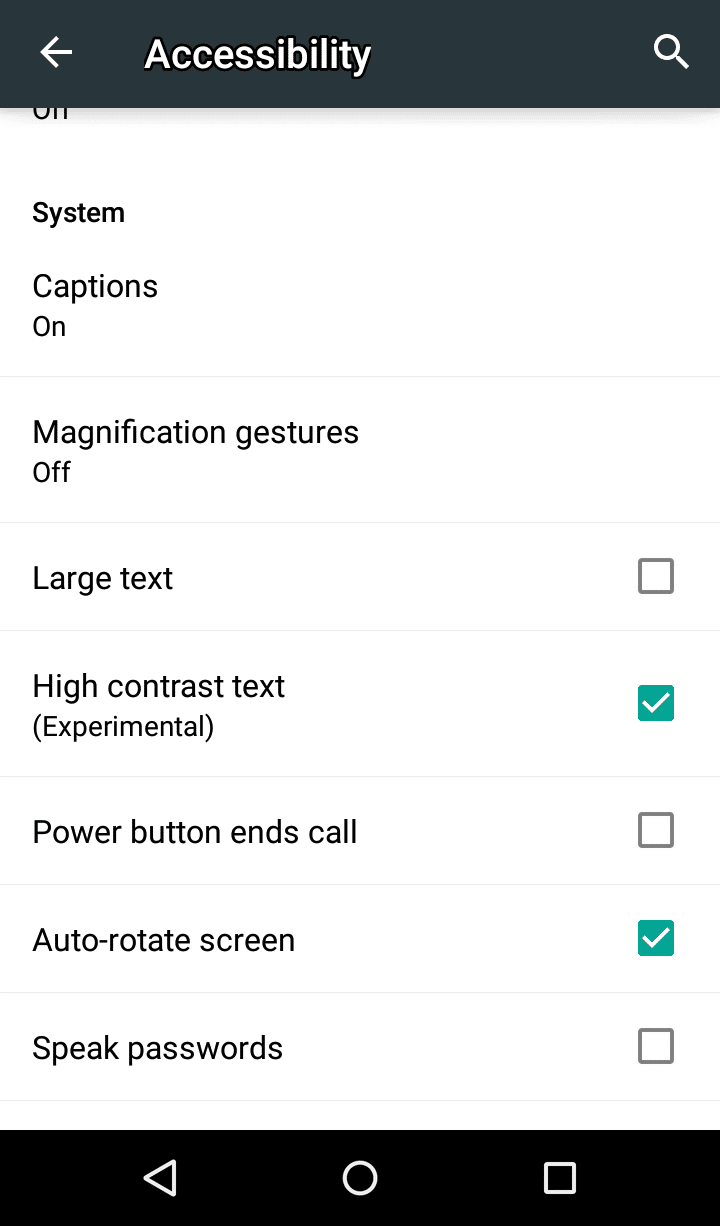720x1226 pixels.
Task: Tap the system home button
Action: pos(360,1178)
